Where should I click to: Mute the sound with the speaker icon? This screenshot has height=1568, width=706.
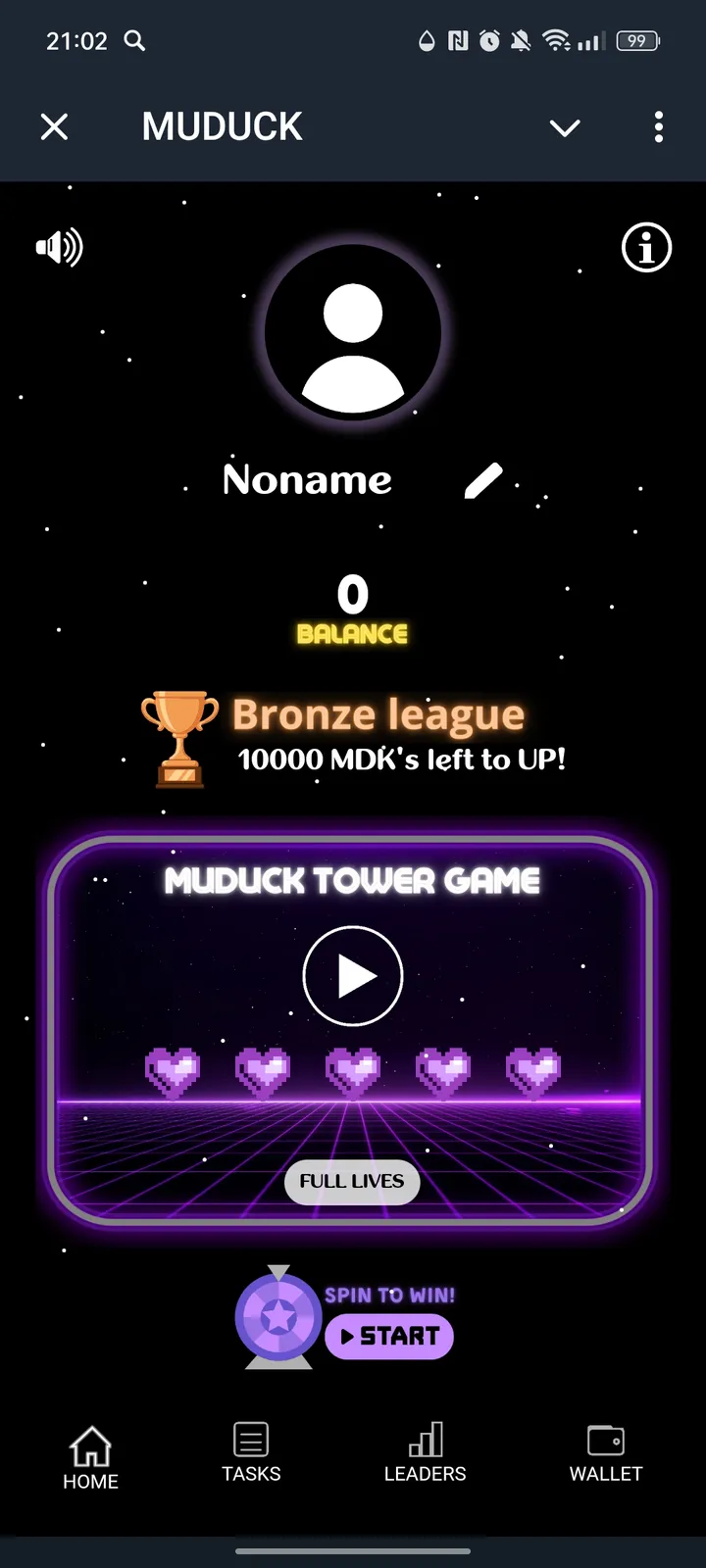tap(59, 248)
